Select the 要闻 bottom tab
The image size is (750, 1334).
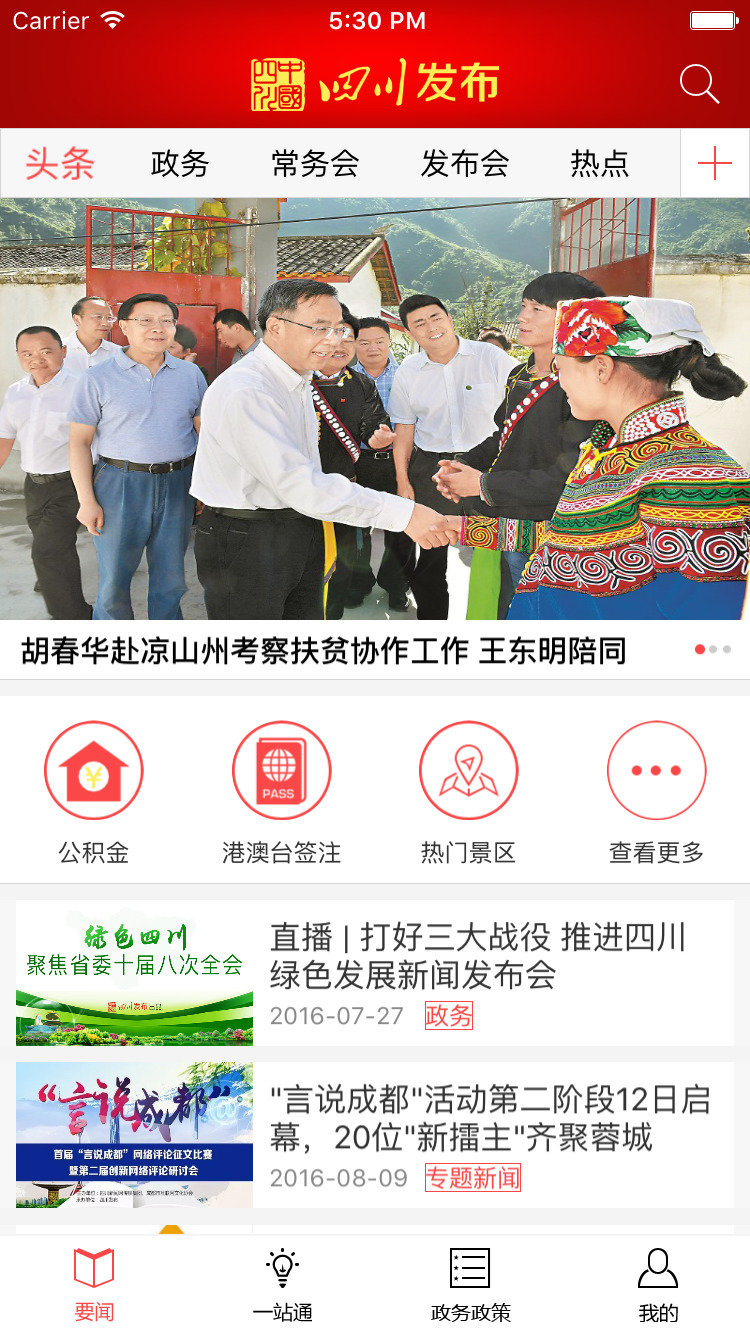[x=94, y=1284]
